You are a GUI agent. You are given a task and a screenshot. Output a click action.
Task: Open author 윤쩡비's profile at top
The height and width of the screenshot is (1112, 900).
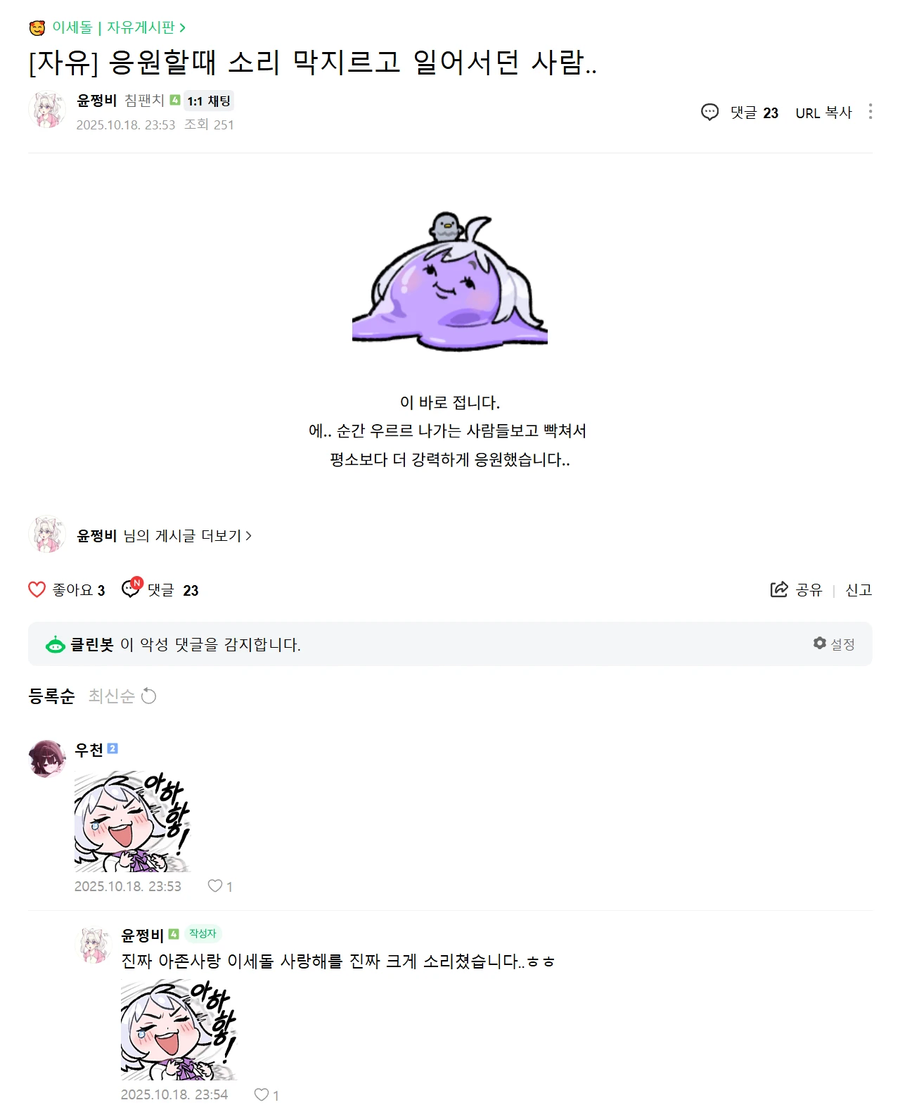(x=97, y=100)
